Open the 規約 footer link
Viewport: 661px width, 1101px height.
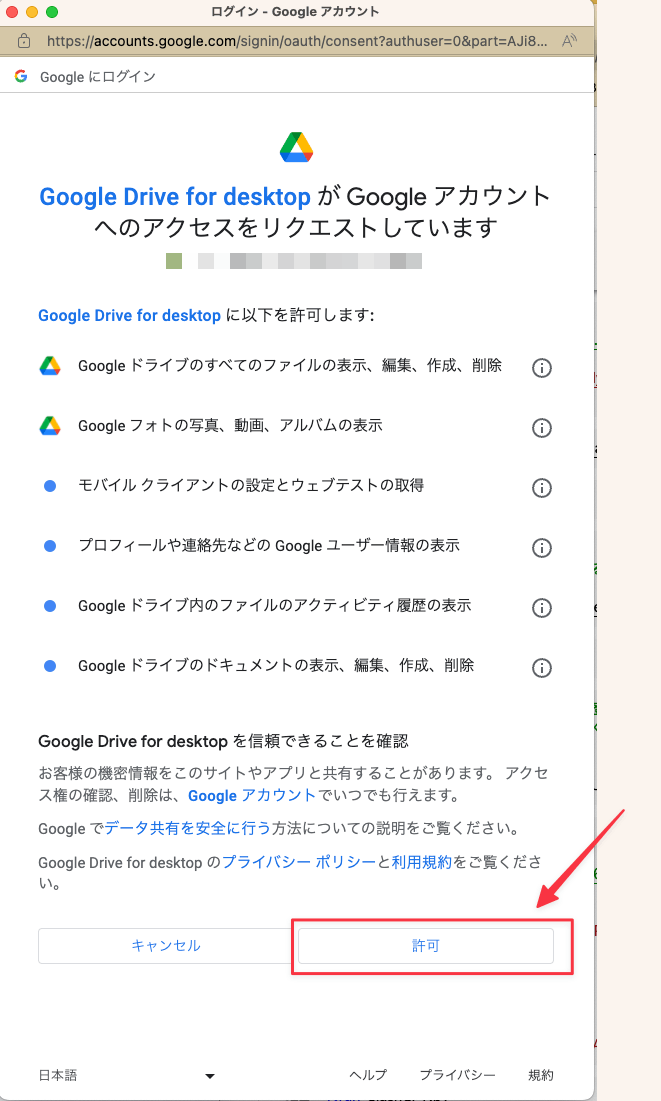point(541,1075)
